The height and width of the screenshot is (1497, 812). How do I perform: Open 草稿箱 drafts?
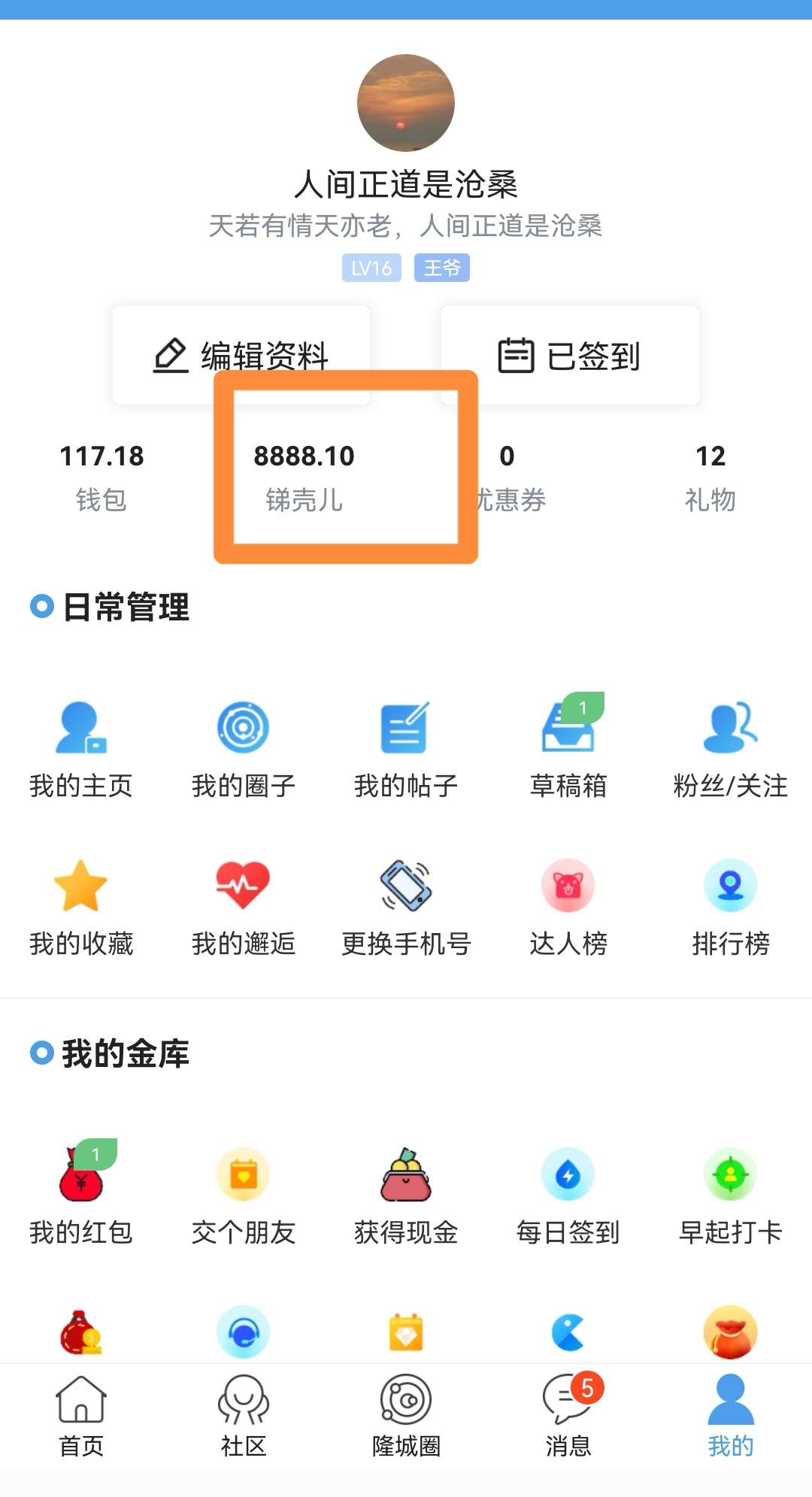pos(568,750)
